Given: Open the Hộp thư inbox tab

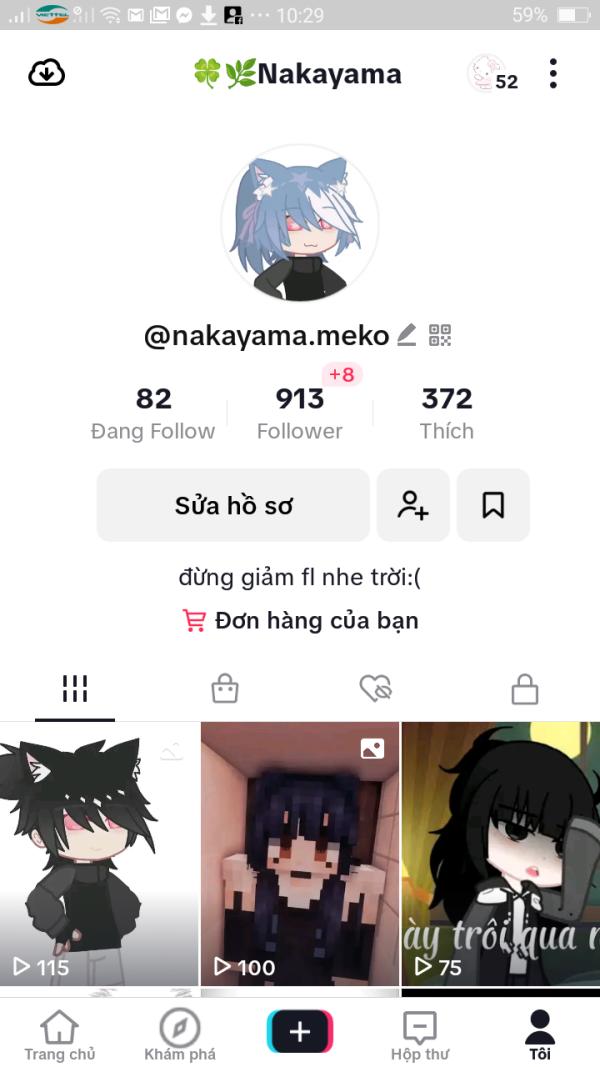Looking at the screenshot, I should coord(420,1035).
